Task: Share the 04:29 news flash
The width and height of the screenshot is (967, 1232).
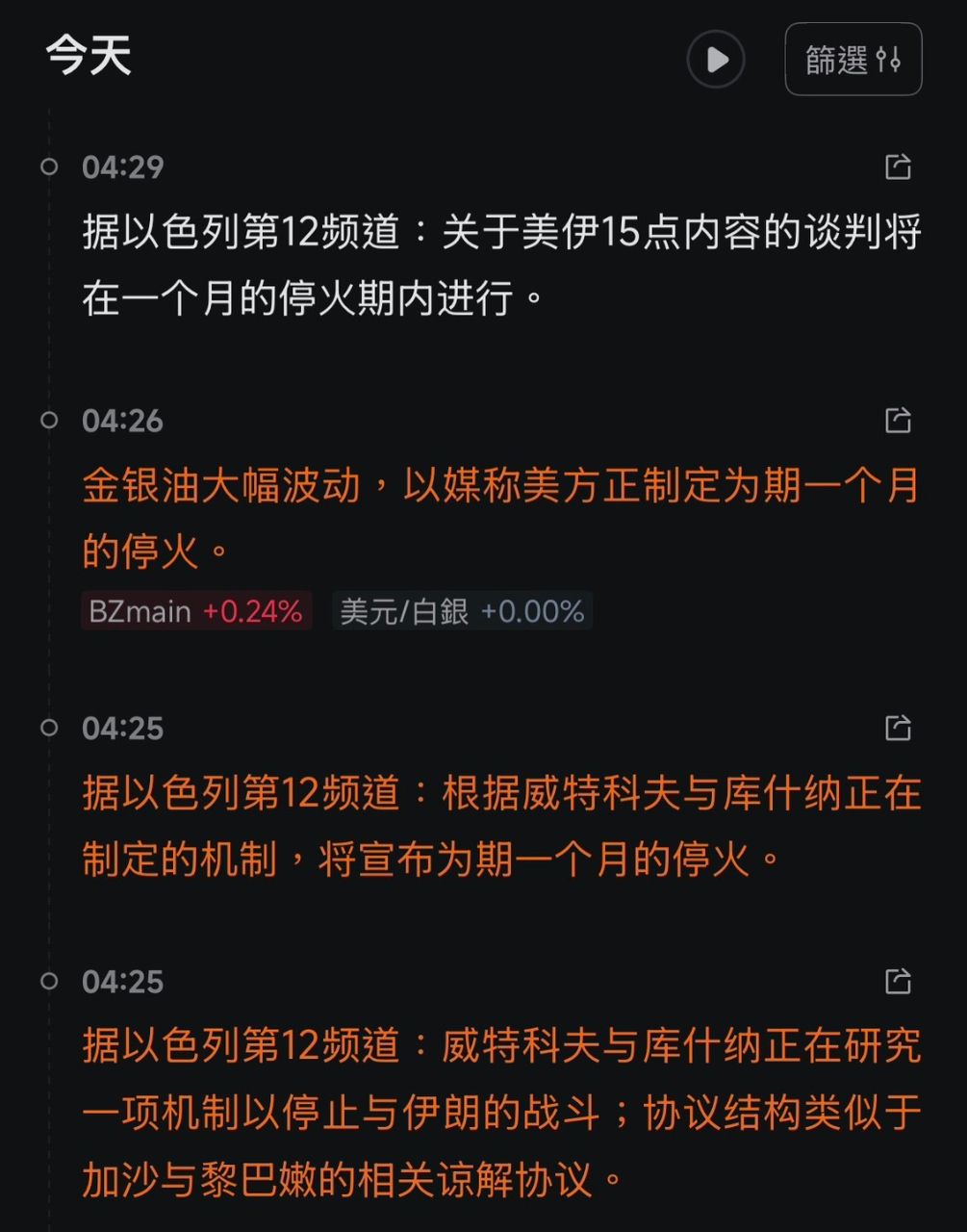Action: point(898,167)
